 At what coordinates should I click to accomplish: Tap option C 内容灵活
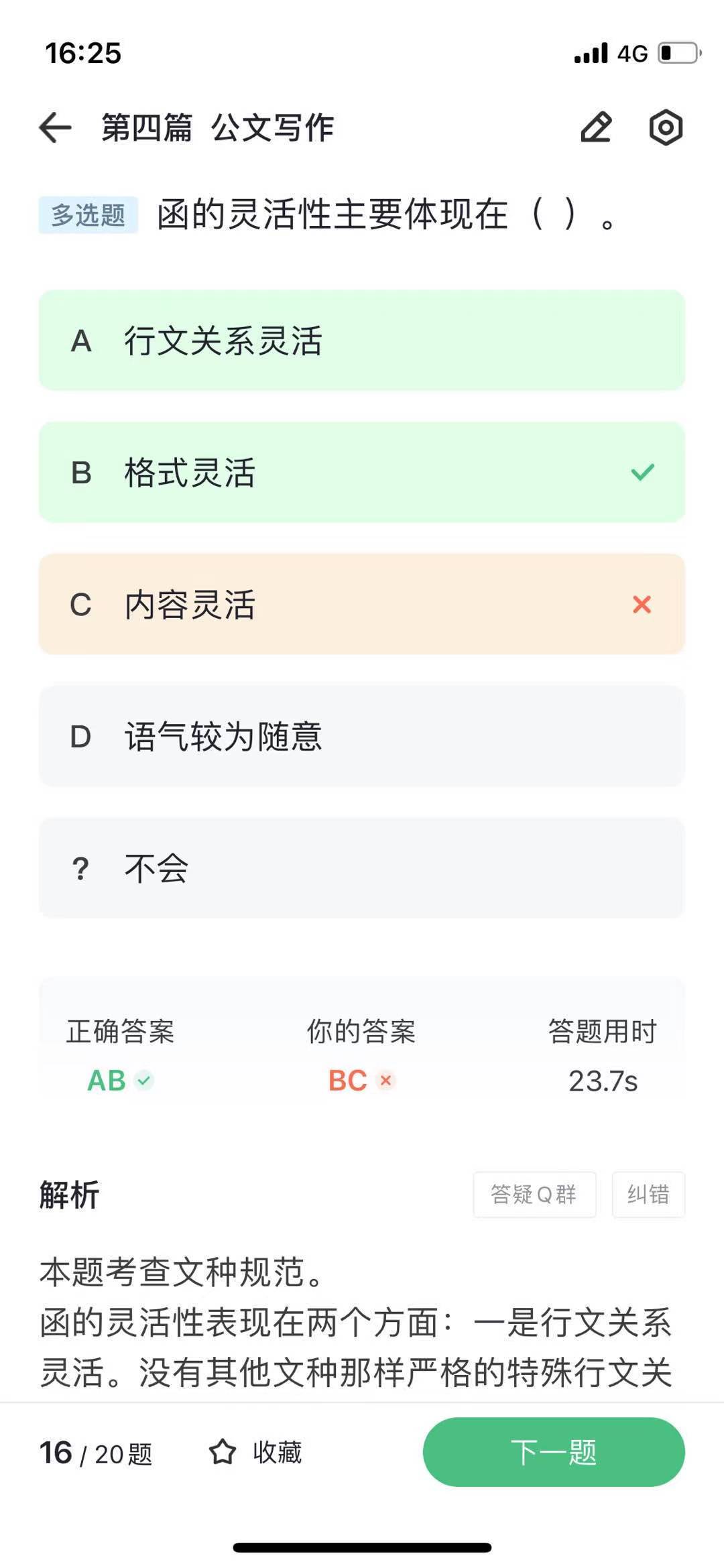[x=362, y=605]
